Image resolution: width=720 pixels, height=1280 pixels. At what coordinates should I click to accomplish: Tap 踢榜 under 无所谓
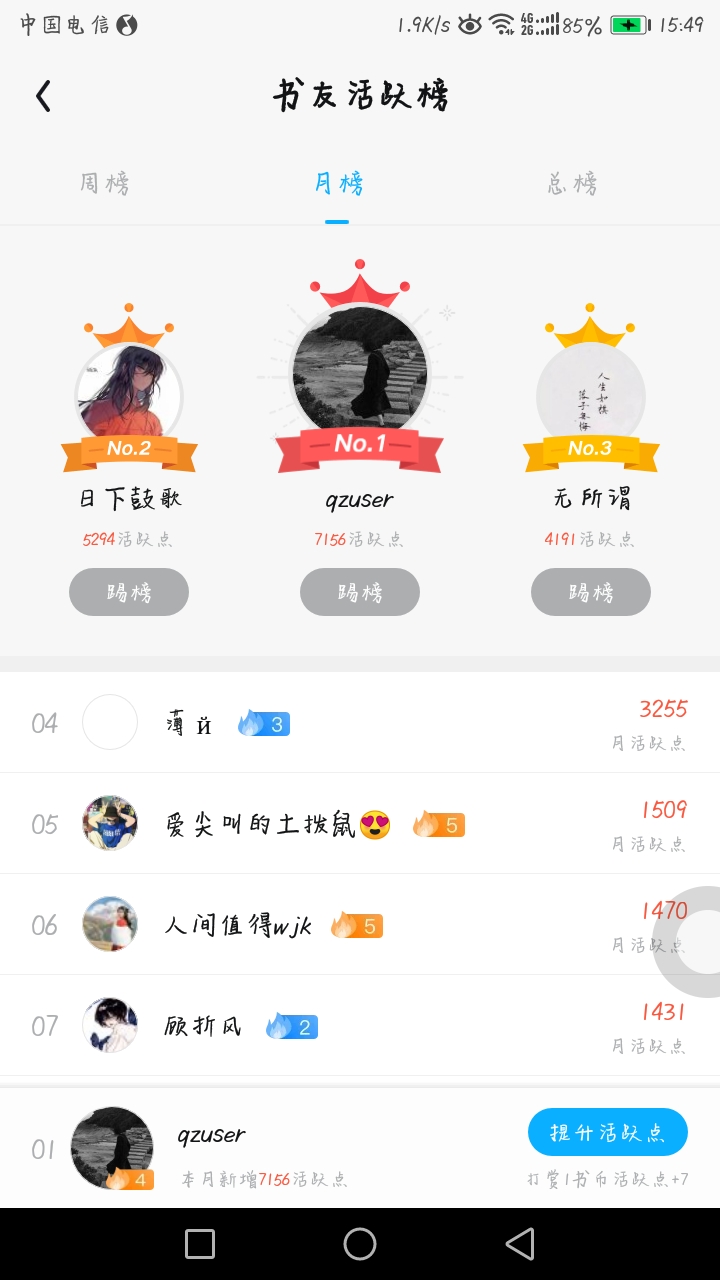(591, 592)
